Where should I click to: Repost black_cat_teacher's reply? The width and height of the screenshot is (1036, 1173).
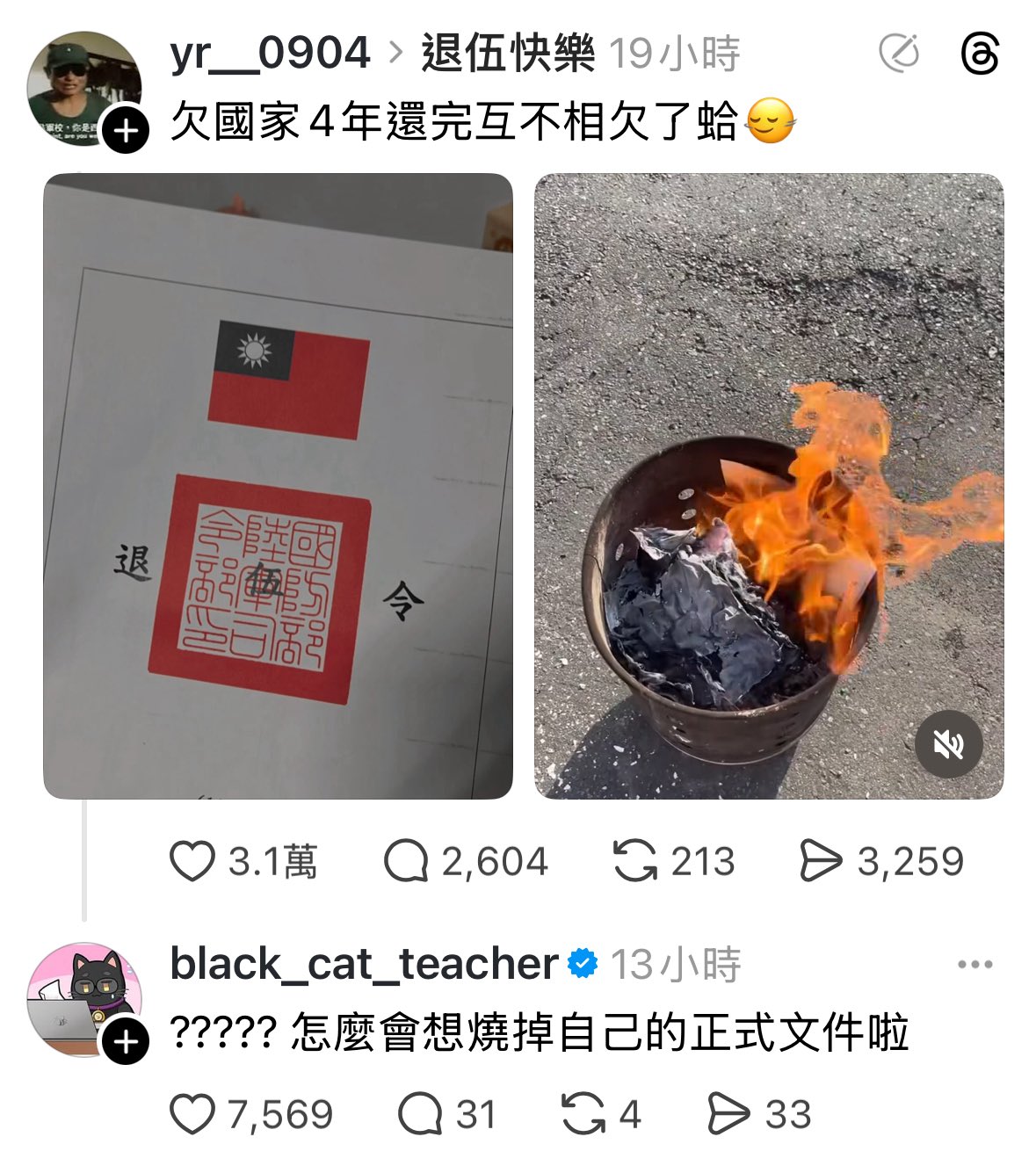tap(583, 1115)
